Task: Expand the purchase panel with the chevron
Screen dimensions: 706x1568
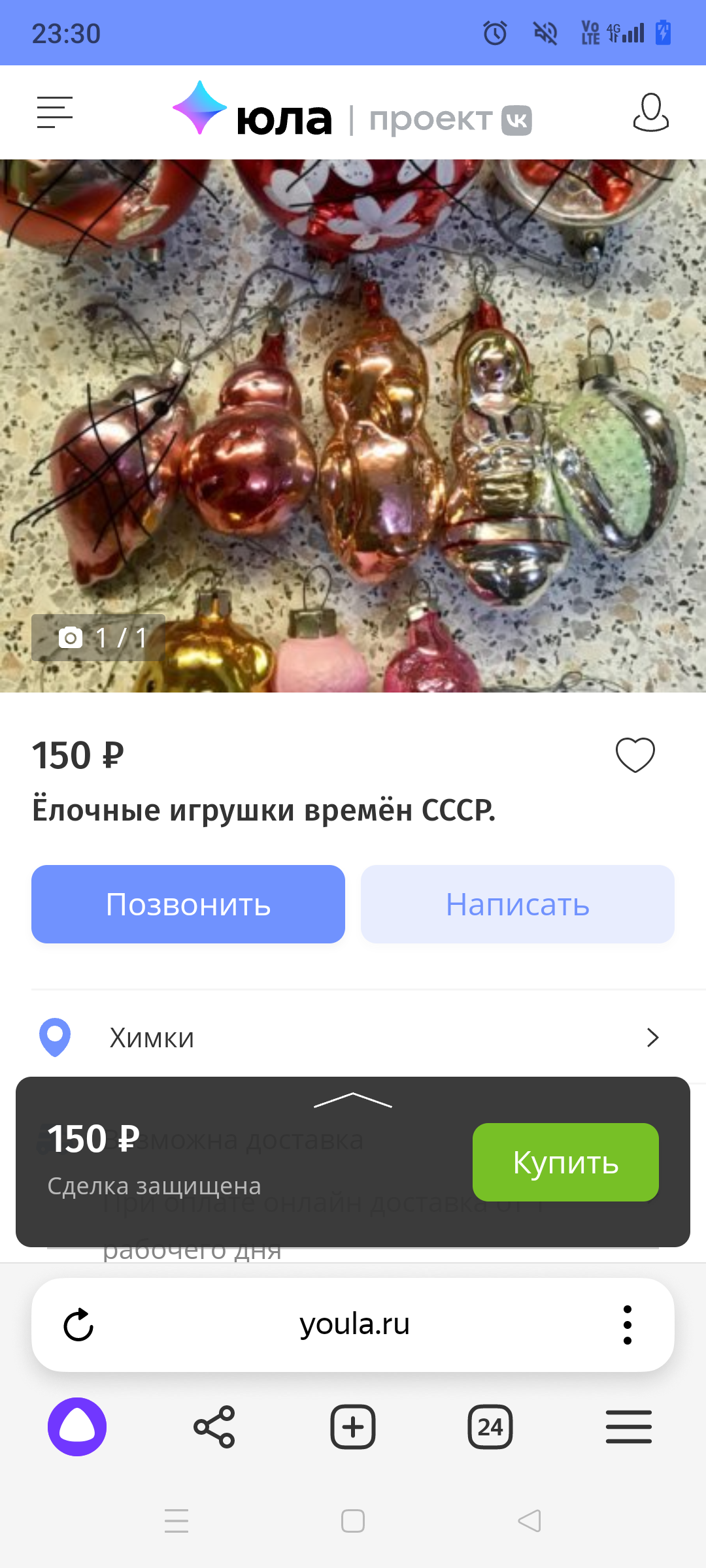Action: point(353,1100)
